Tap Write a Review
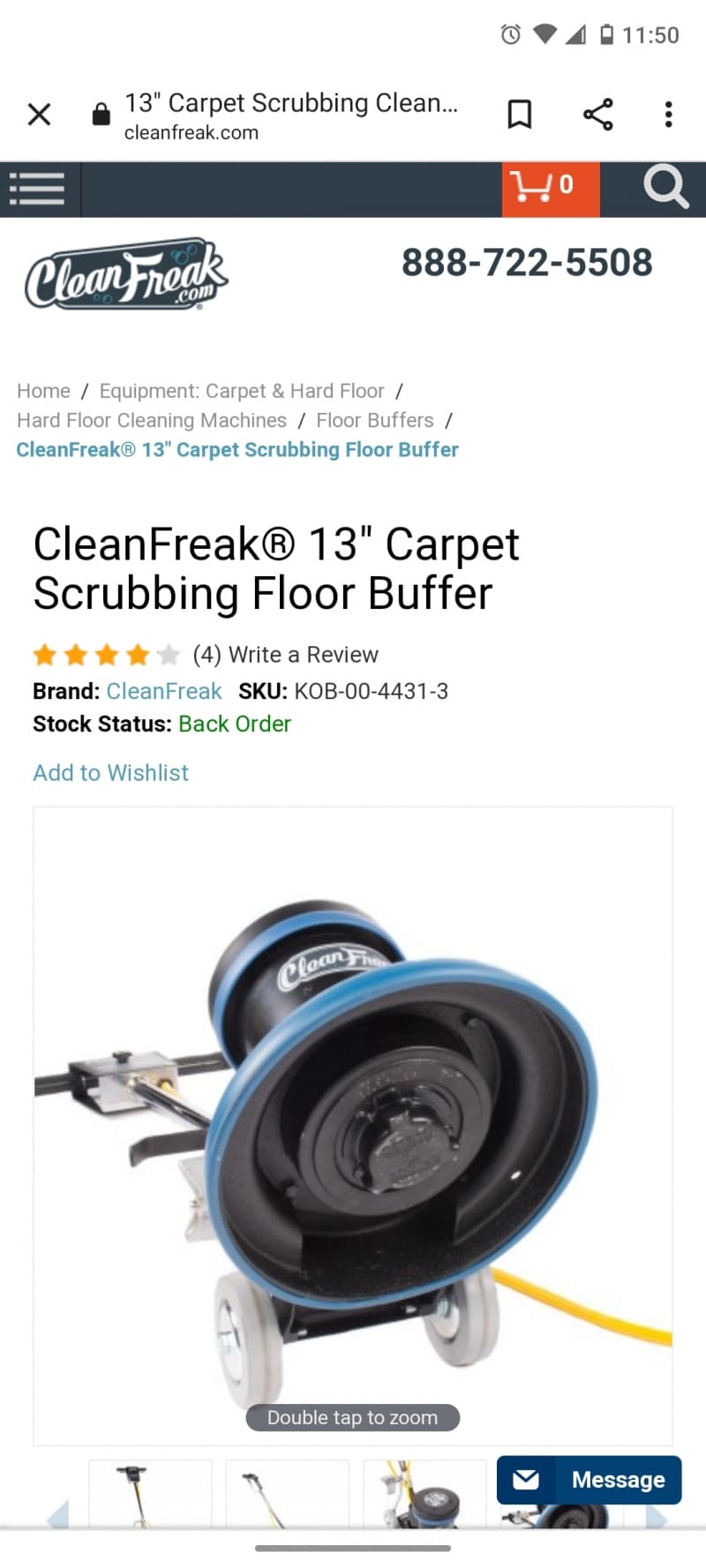706x1568 pixels. click(303, 655)
